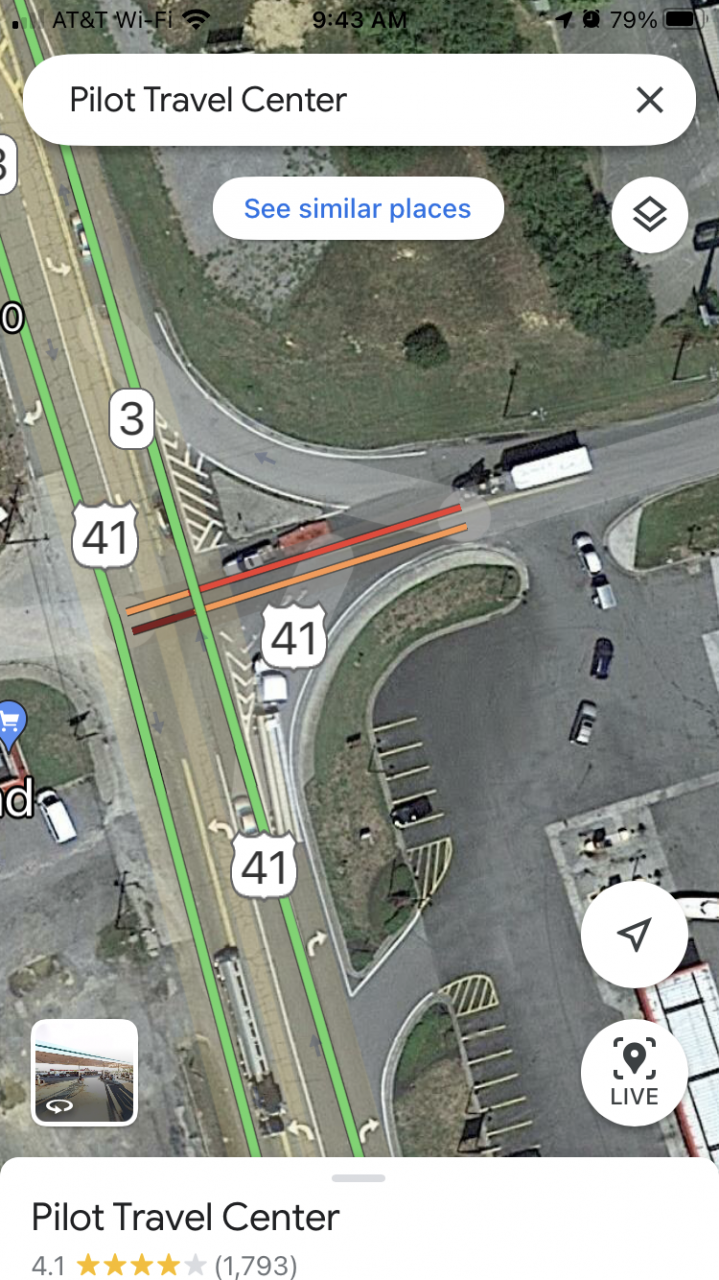
Task: Launch Live View navigation
Action: tap(634, 1072)
